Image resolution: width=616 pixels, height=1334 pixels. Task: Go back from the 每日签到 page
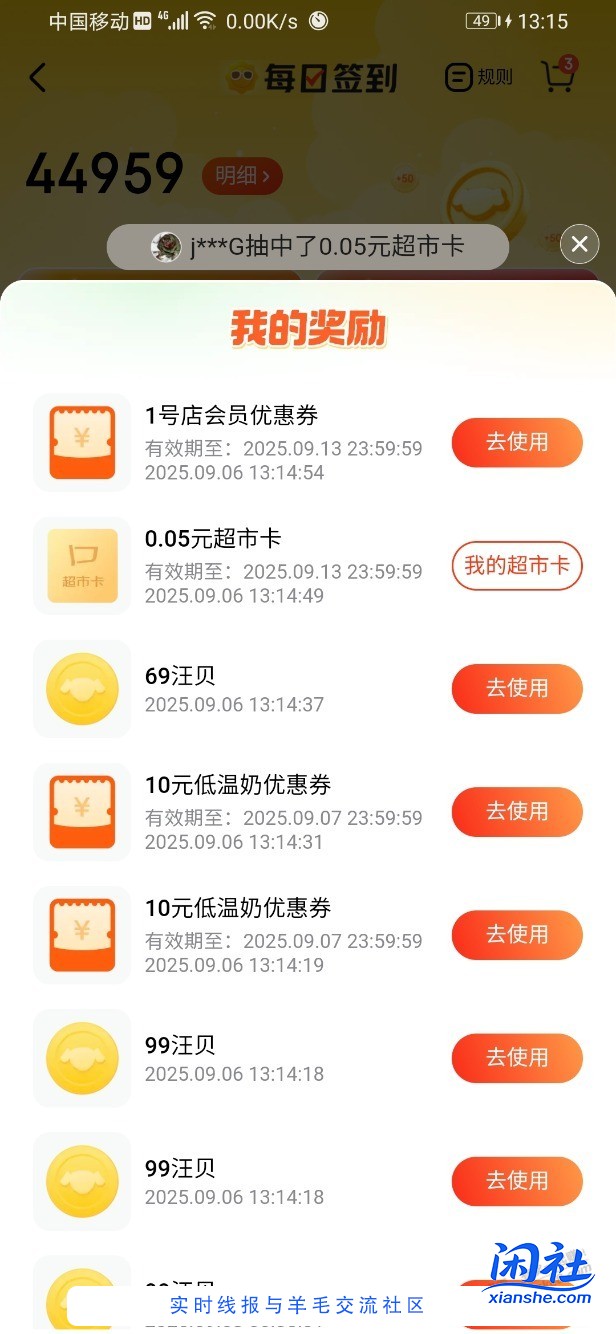click(38, 78)
